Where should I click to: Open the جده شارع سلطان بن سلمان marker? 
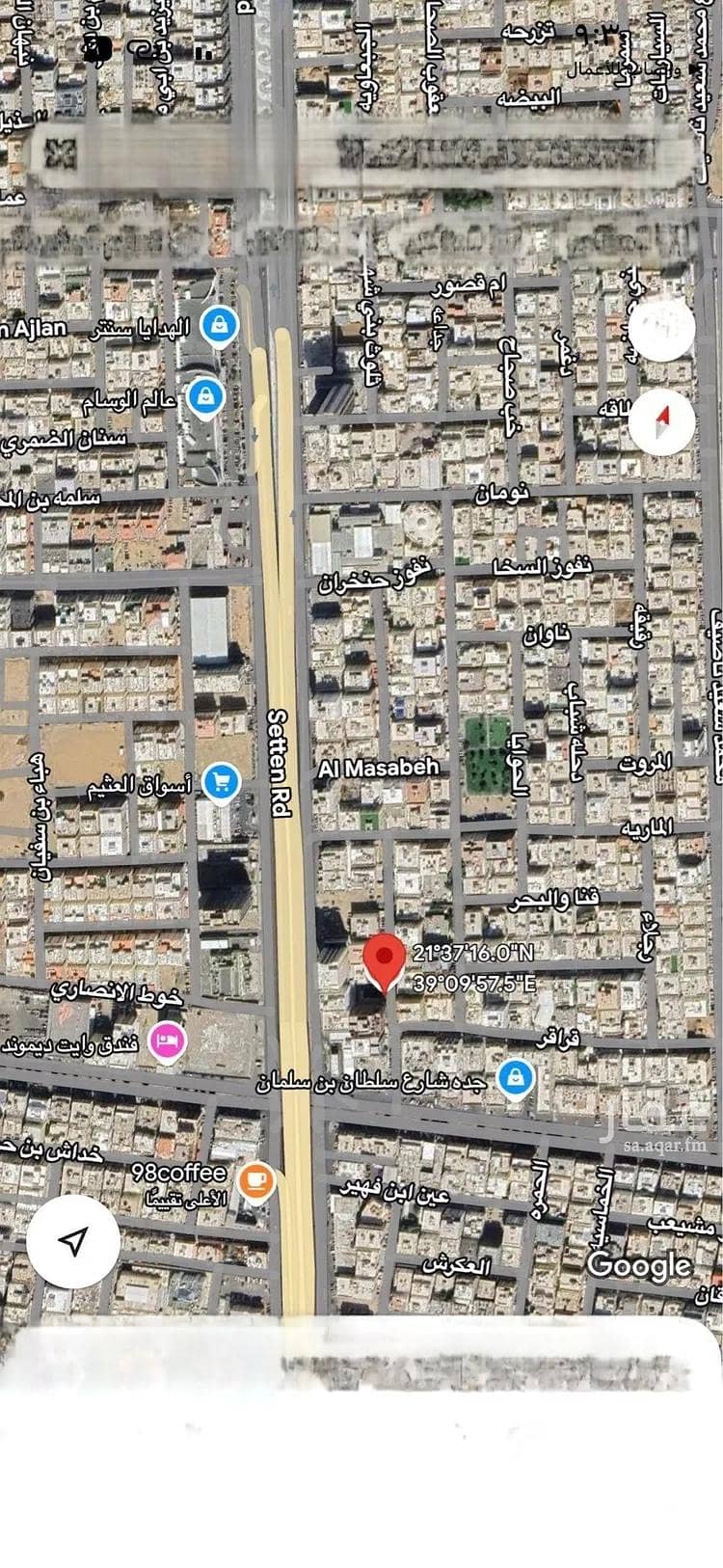coord(517,1078)
